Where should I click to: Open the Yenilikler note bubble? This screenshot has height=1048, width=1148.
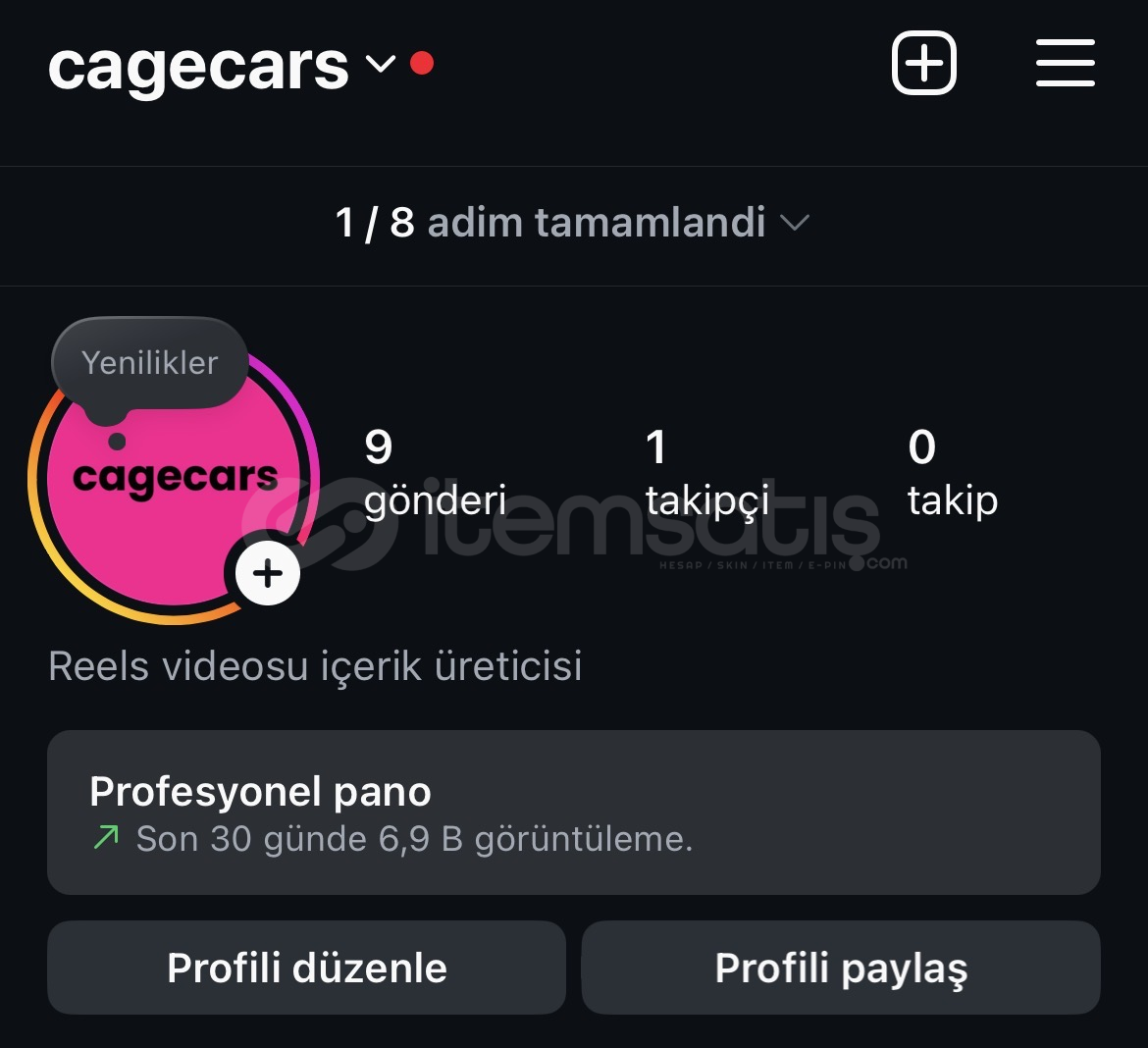(149, 363)
